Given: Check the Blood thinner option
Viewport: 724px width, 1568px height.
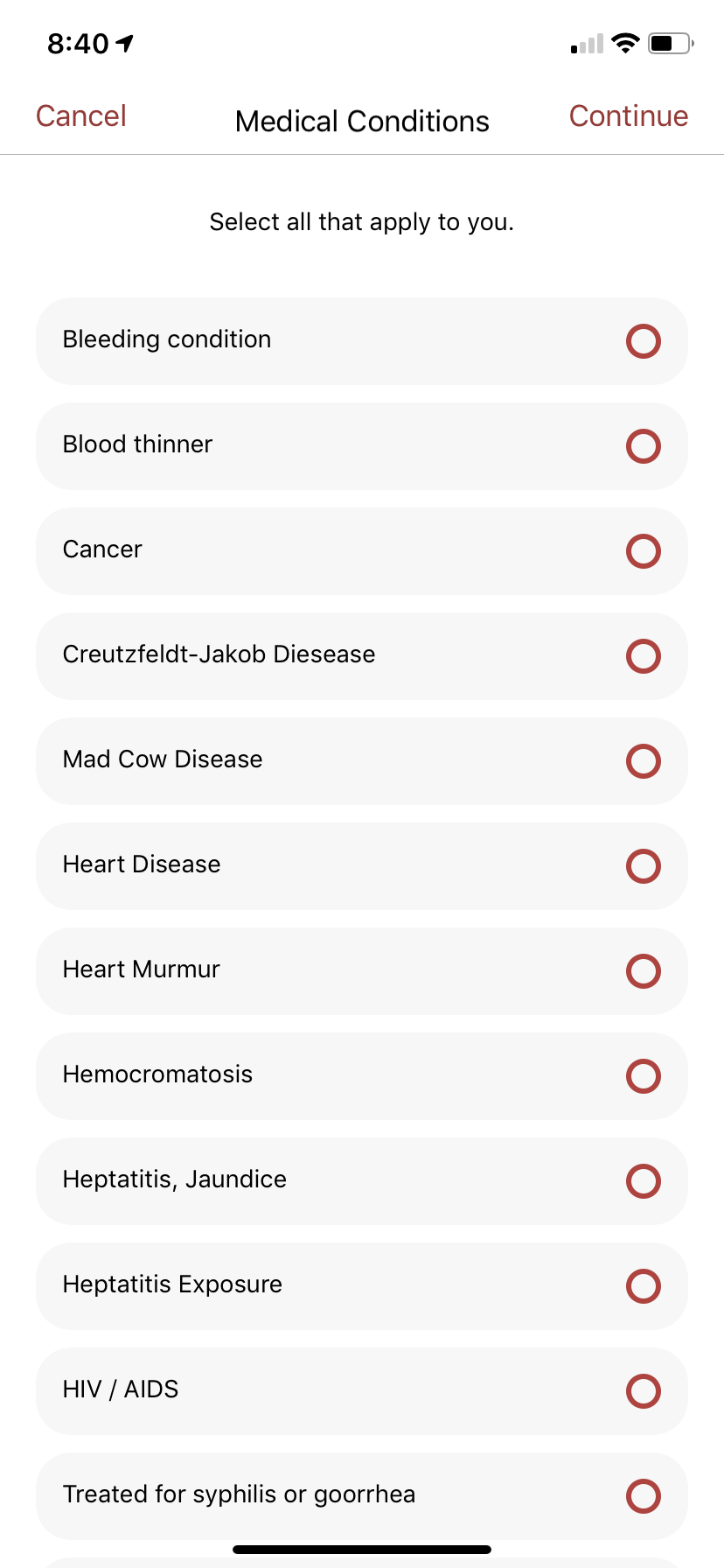Looking at the screenshot, I should pos(643,446).
